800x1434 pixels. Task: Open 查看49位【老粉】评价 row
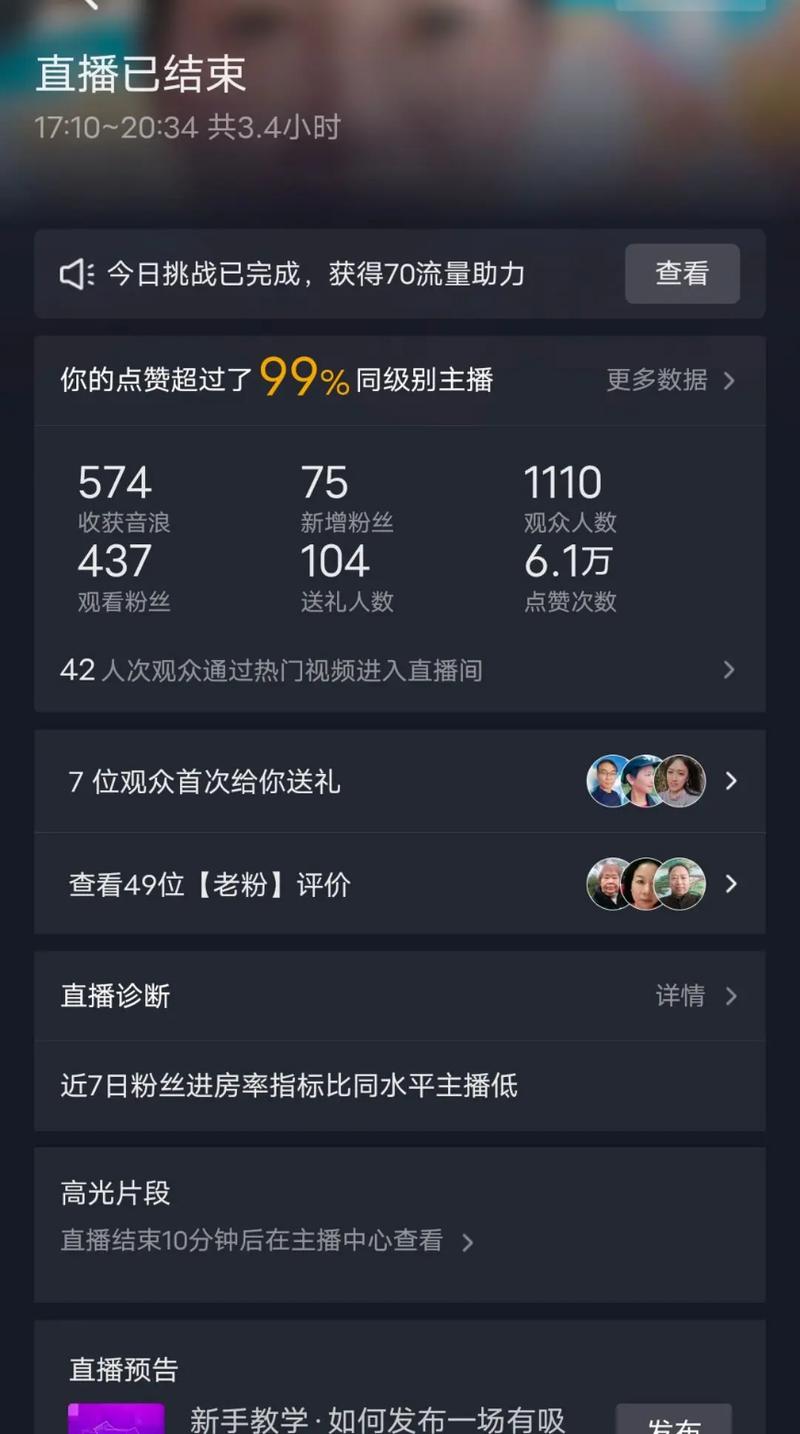(x=399, y=885)
